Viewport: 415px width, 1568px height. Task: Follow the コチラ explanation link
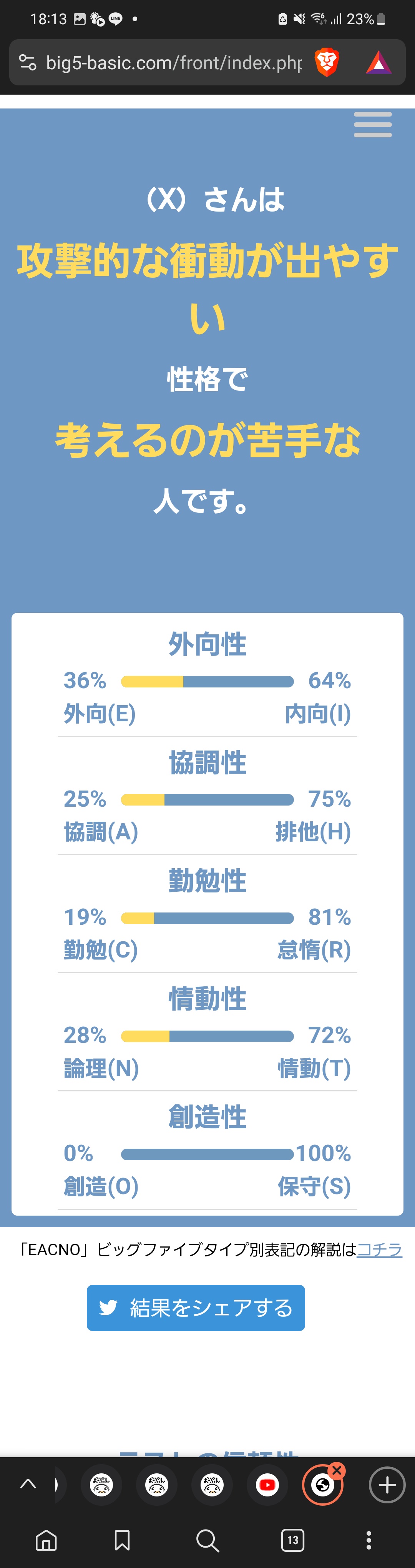pyautogui.click(x=379, y=1249)
